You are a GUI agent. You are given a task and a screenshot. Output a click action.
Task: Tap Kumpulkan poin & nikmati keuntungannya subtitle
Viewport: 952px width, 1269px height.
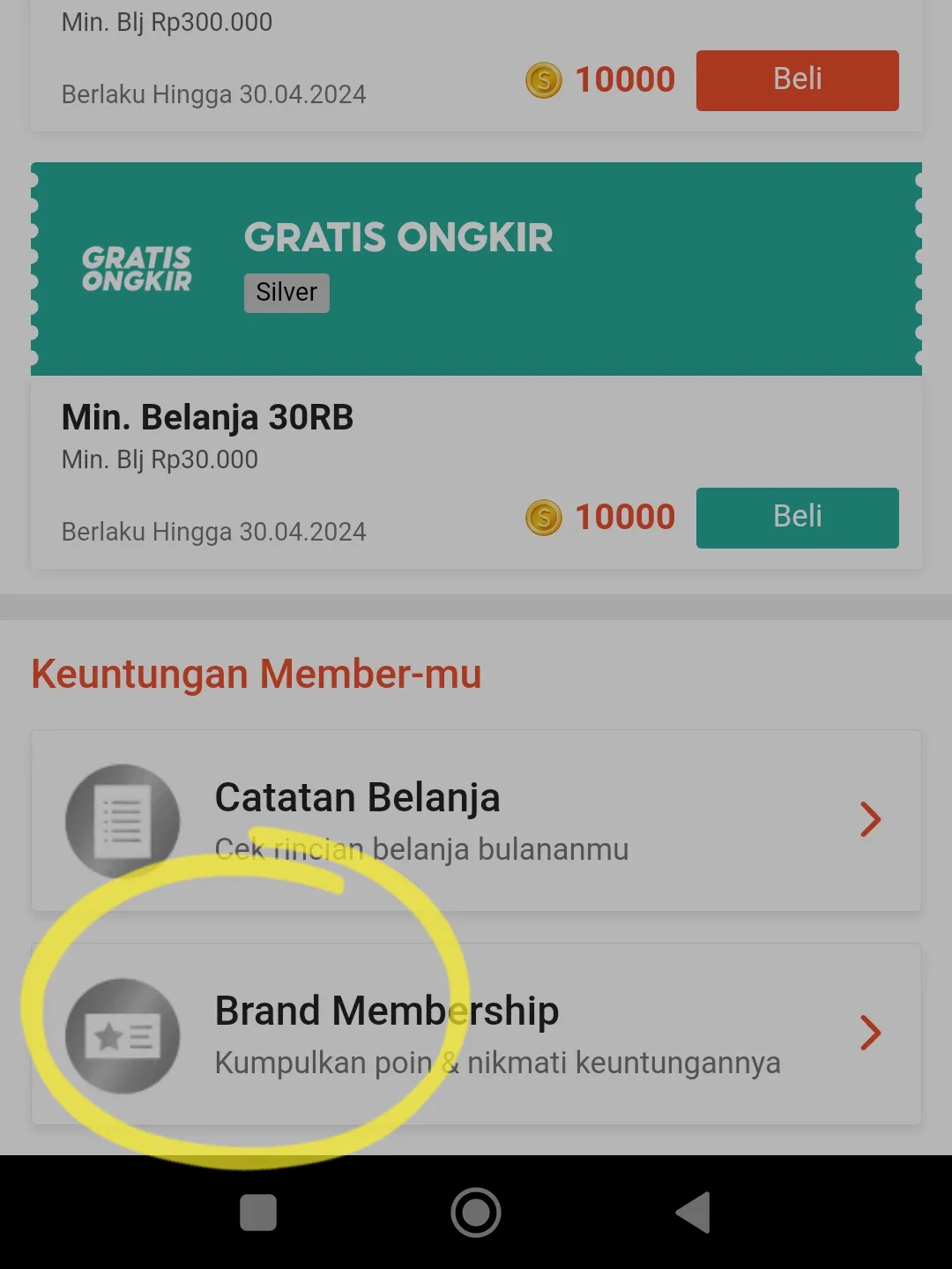(497, 1063)
